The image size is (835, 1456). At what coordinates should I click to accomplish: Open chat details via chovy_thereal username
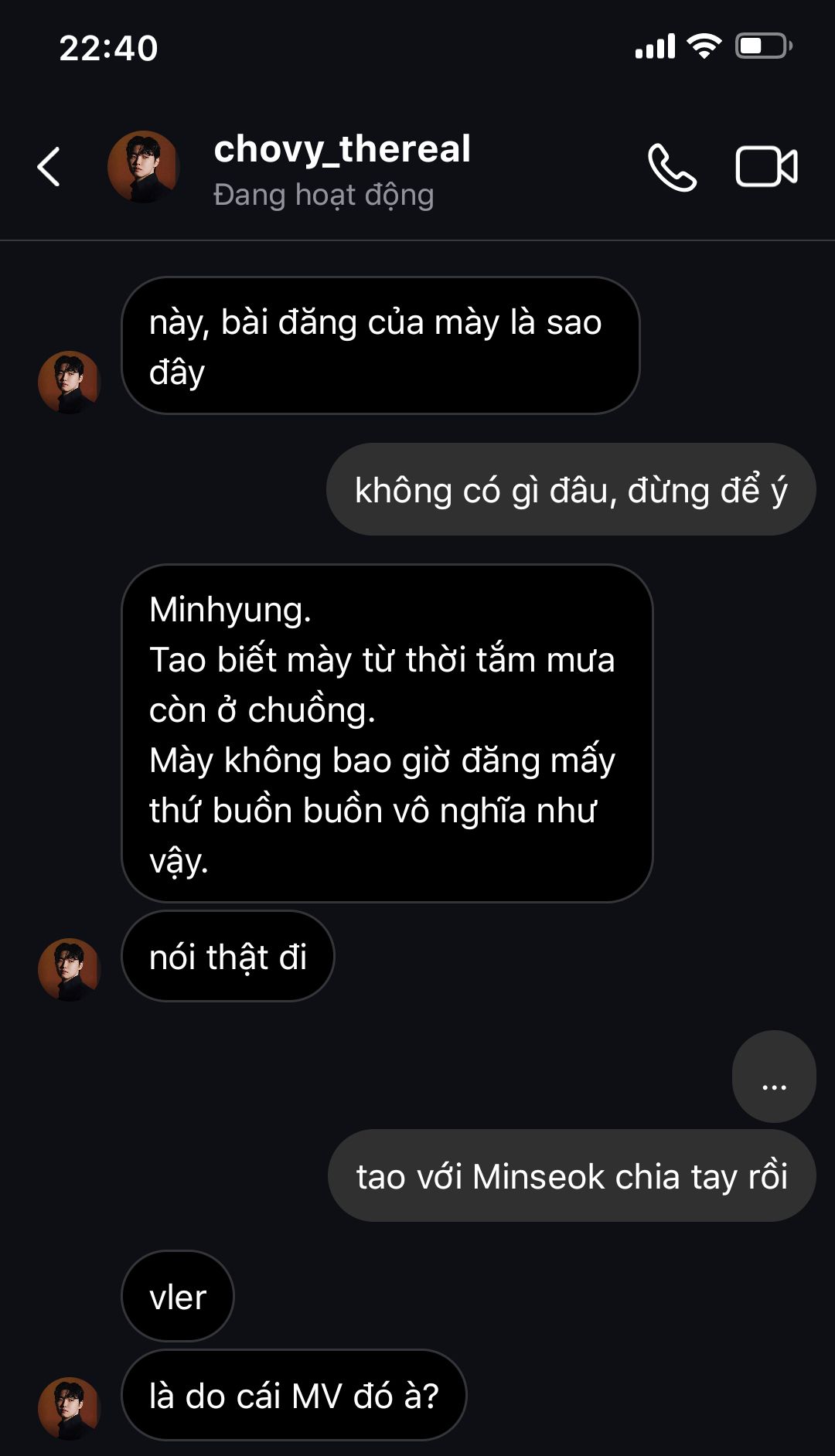pyautogui.click(x=342, y=149)
